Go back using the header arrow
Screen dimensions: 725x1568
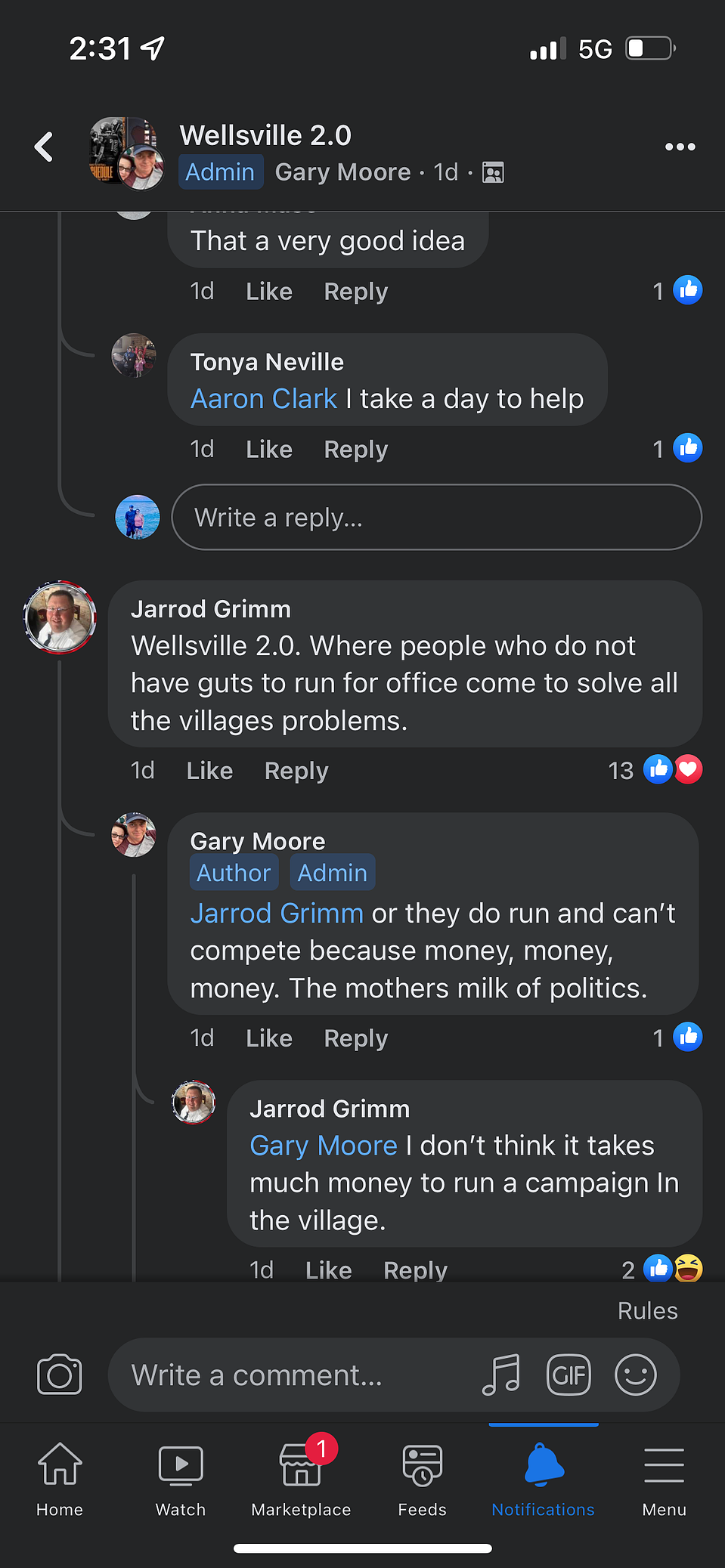[44, 147]
